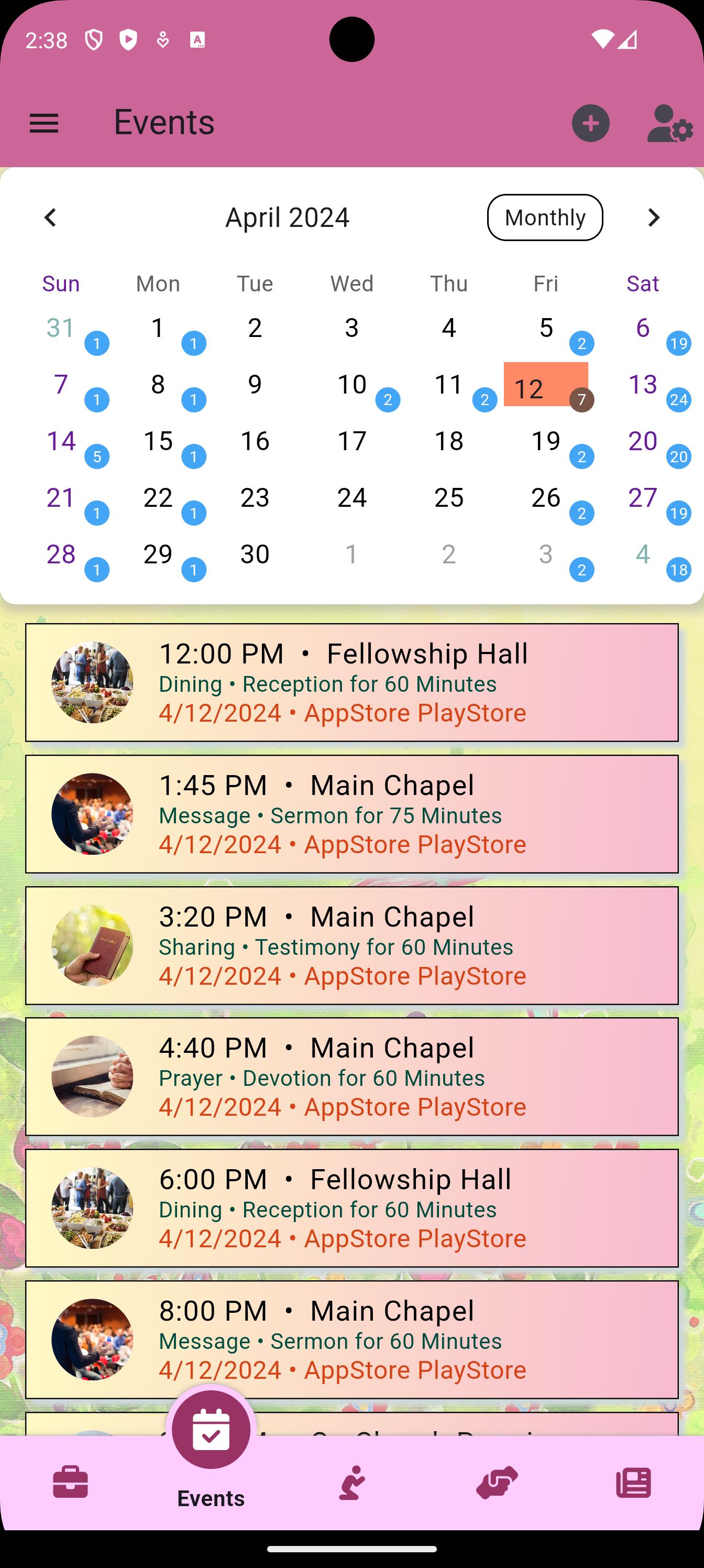704x1568 pixels.
Task: Switch to the briefcase tab
Action: click(x=71, y=1482)
